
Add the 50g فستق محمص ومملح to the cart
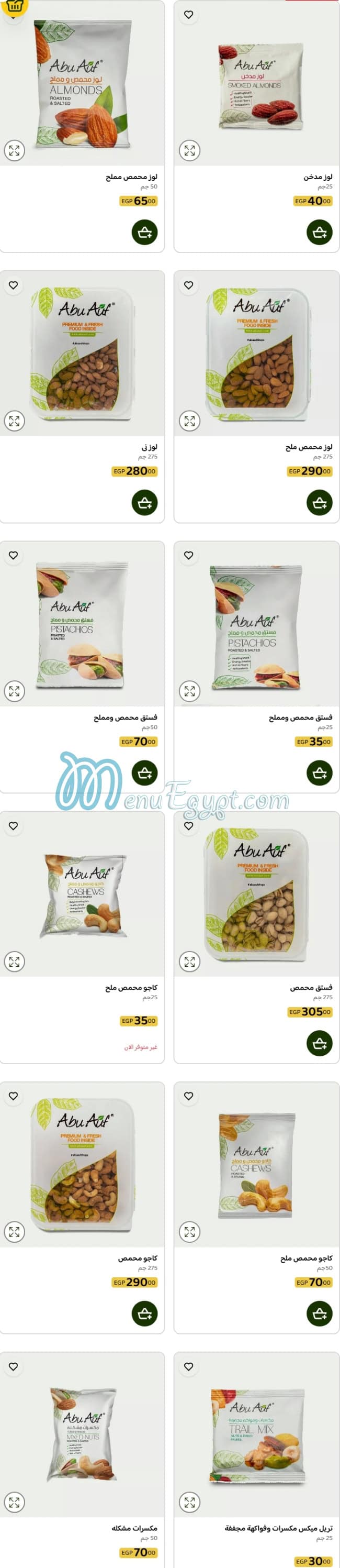pyautogui.click(x=145, y=772)
